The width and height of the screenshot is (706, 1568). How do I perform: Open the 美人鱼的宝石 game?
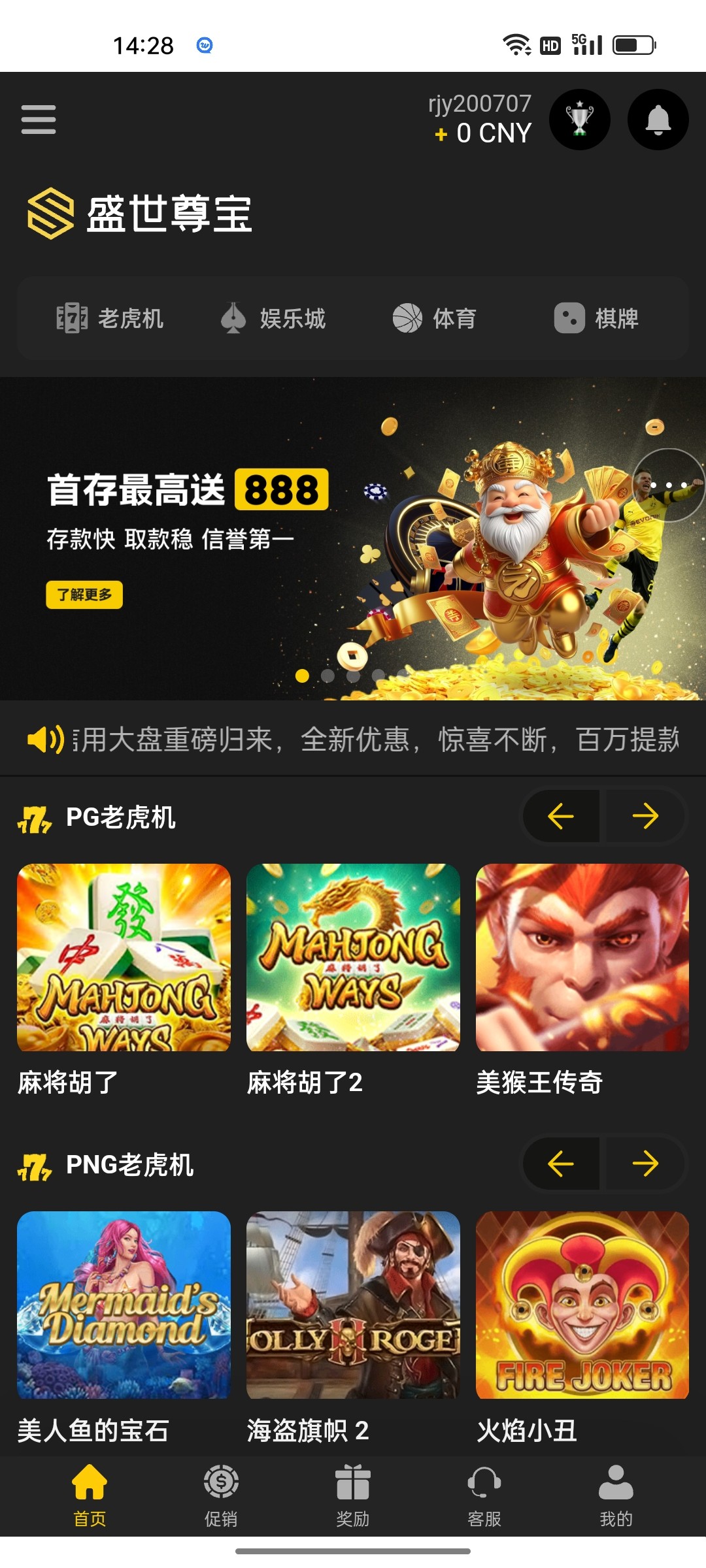124,1305
